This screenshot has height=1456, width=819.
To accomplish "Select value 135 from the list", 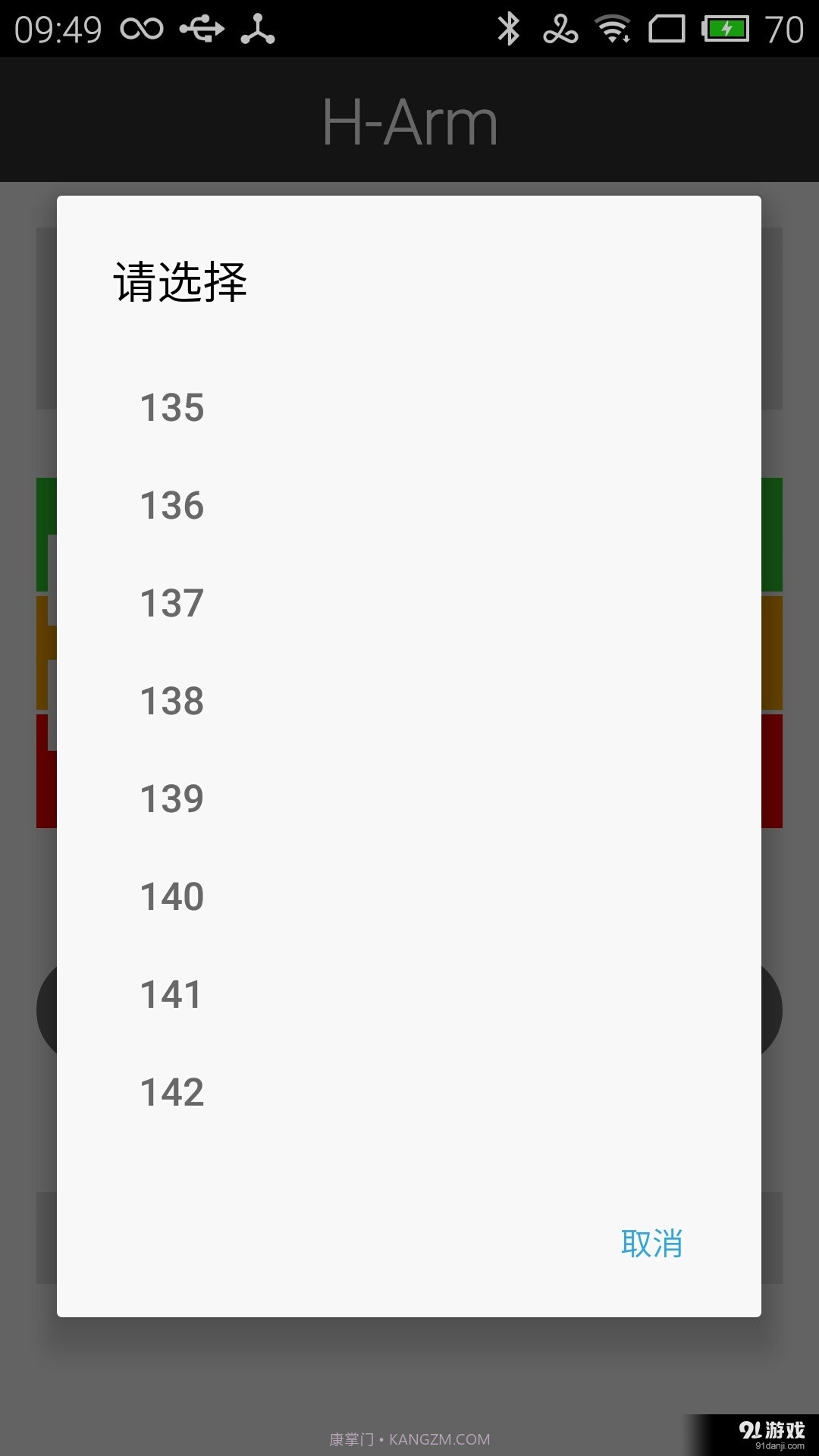I will 171,408.
